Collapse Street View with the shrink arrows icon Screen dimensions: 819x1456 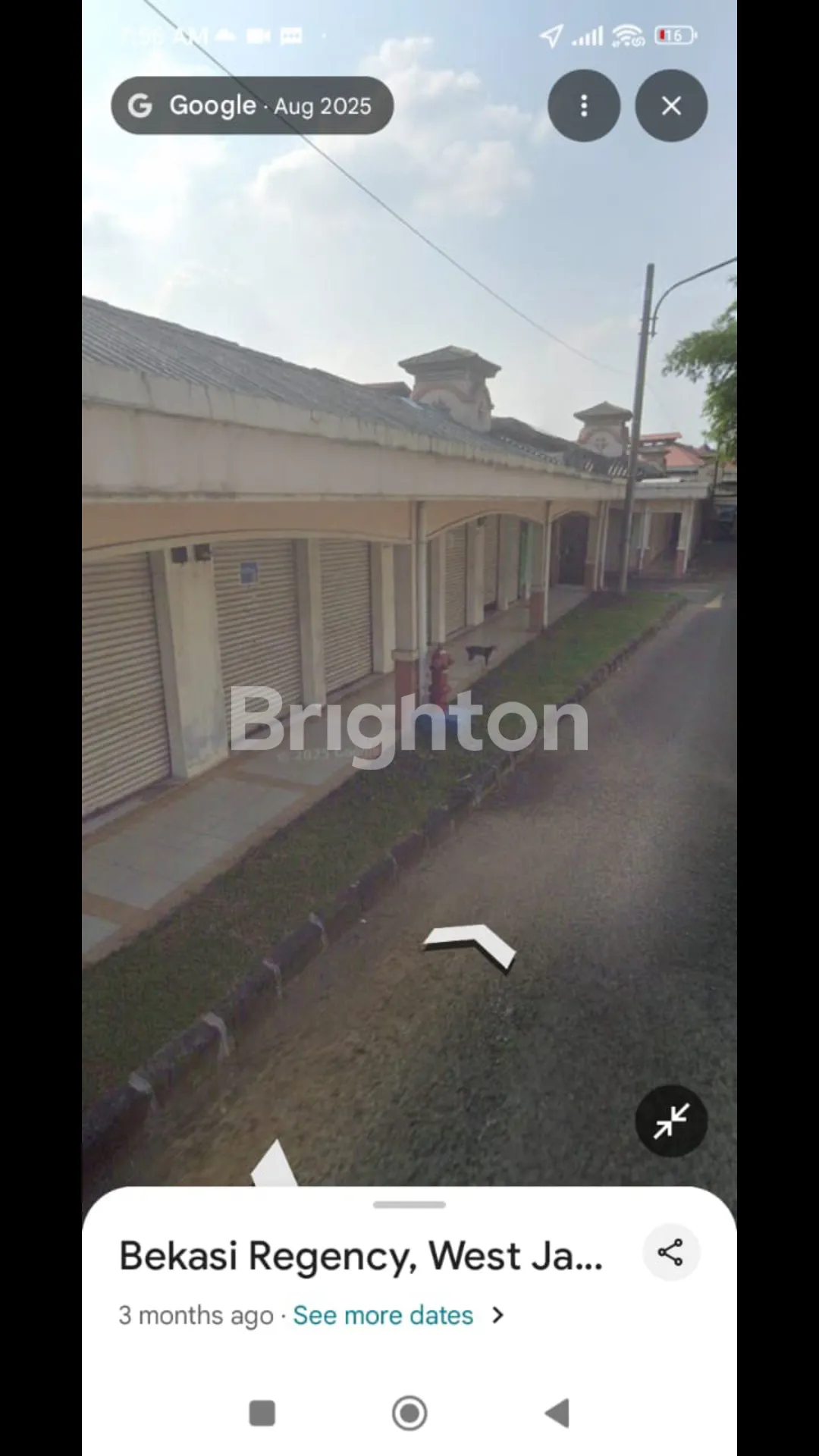click(x=671, y=1121)
